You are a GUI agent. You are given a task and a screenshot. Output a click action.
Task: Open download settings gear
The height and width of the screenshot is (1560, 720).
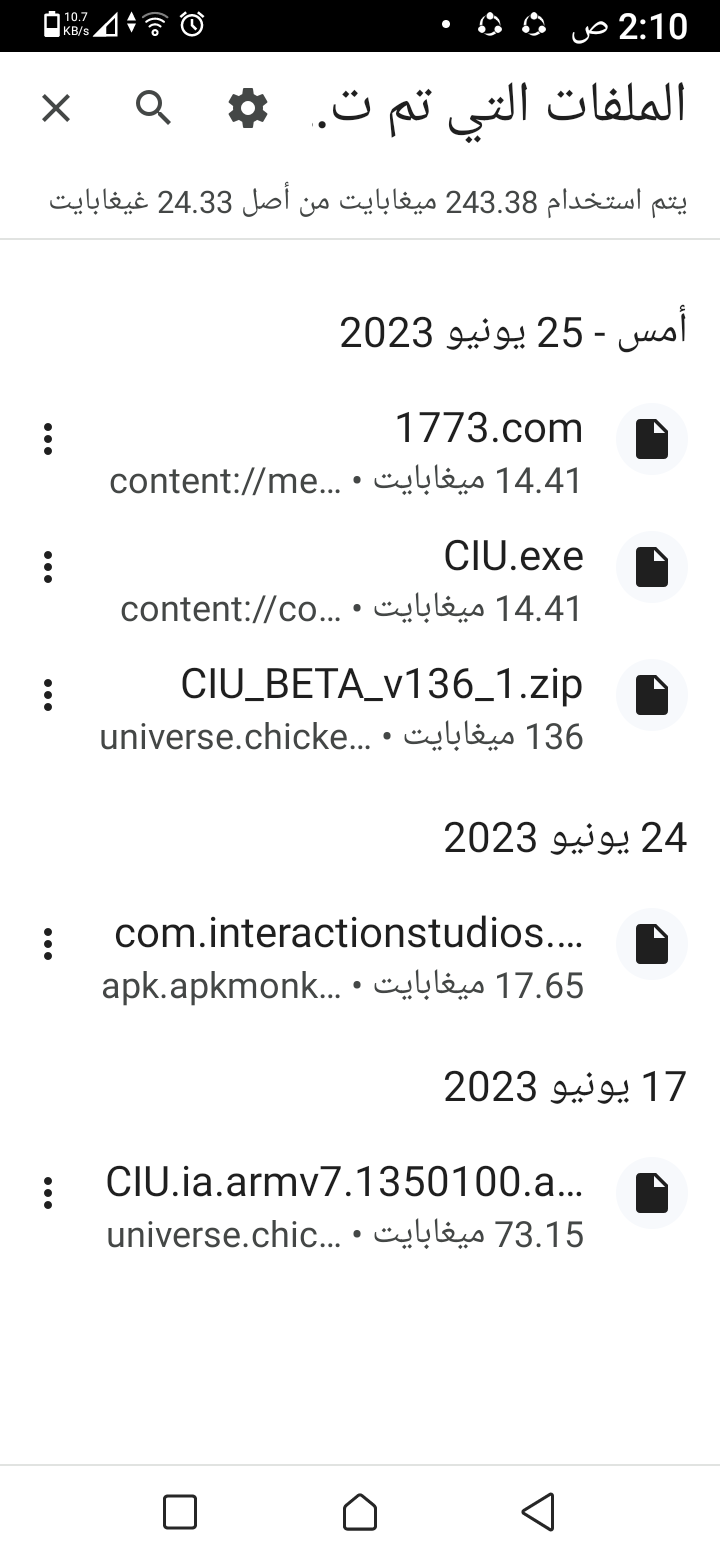pos(248,108)
